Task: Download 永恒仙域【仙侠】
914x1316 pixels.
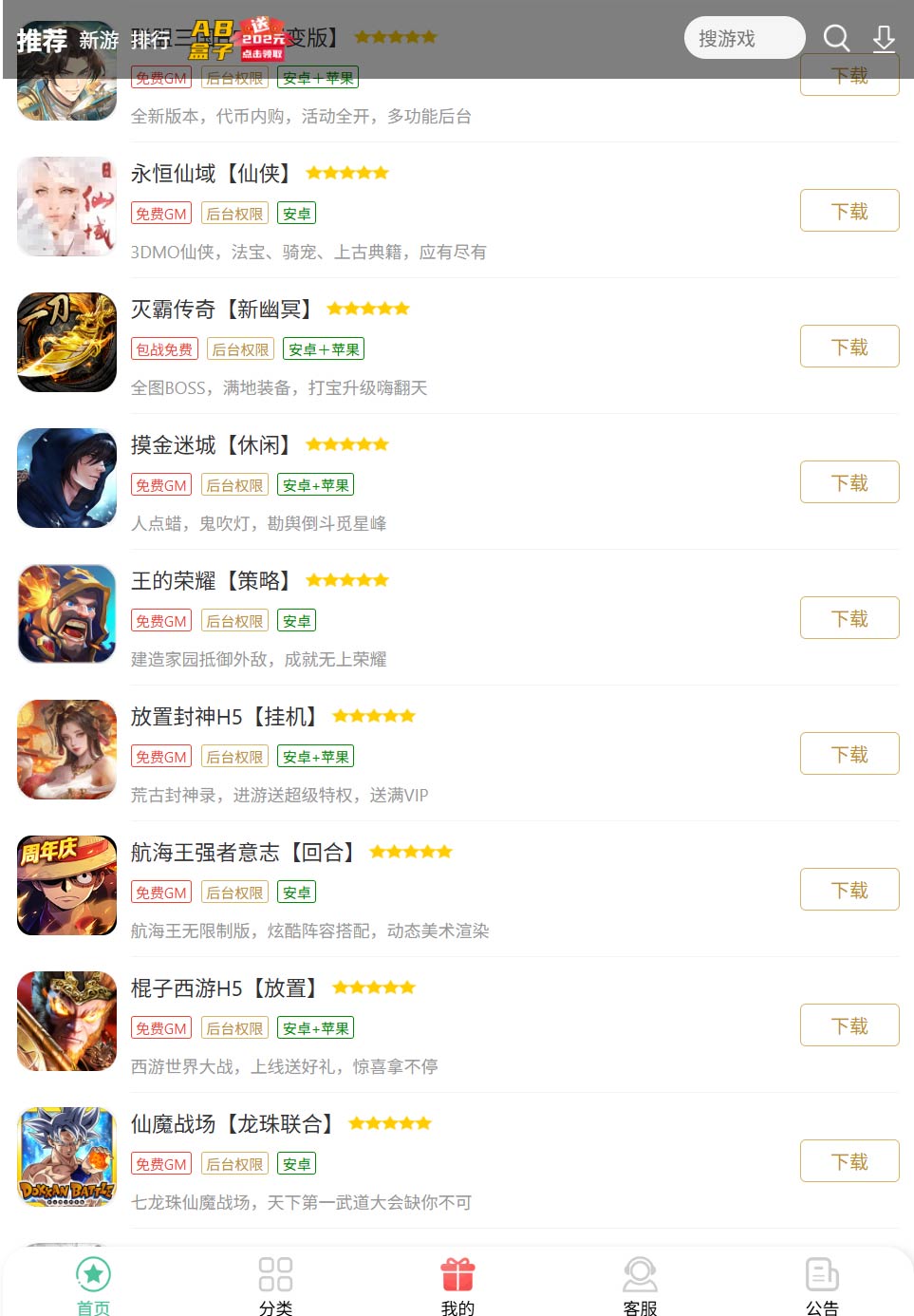Action: (x=849, y=211)
